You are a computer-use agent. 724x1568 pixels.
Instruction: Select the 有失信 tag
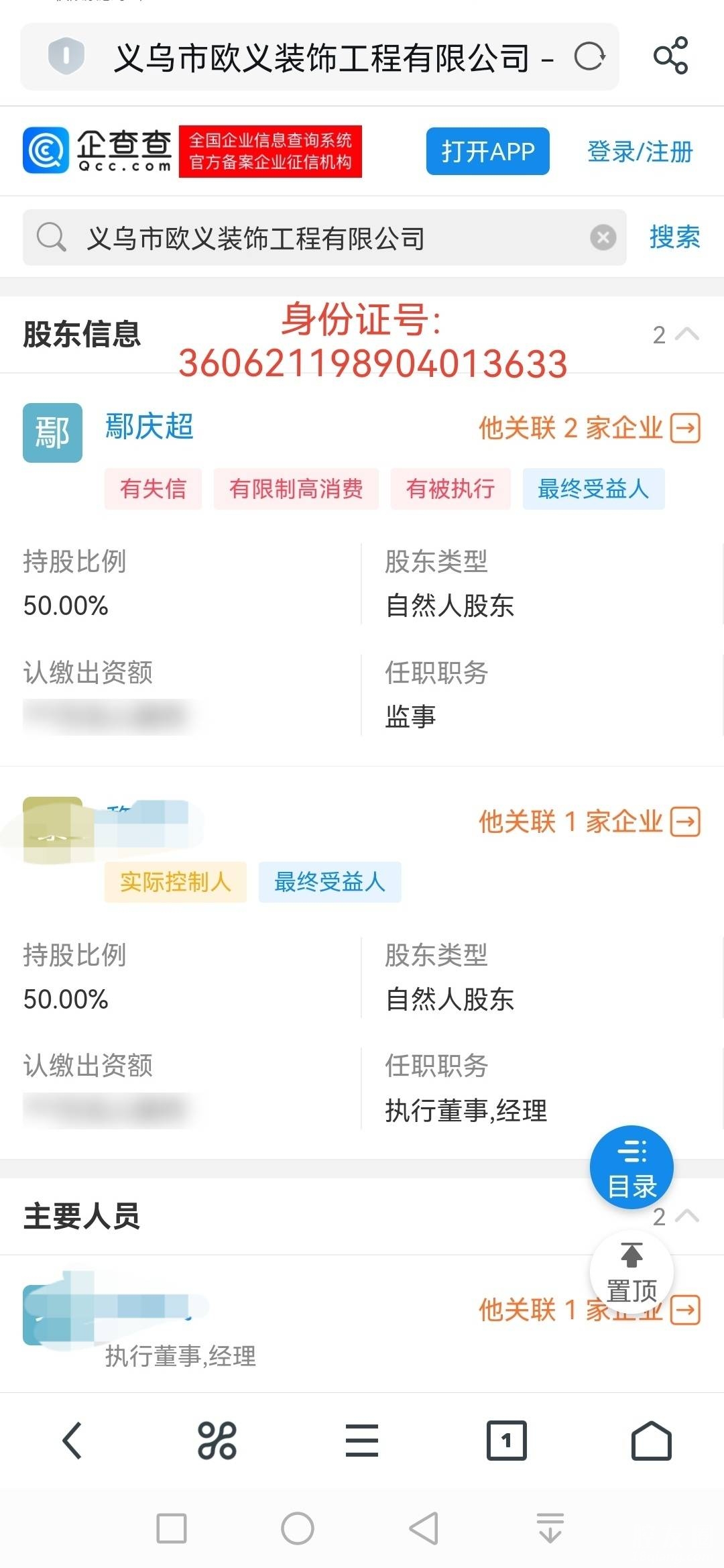pyautogui.click(x=153, y=489)
